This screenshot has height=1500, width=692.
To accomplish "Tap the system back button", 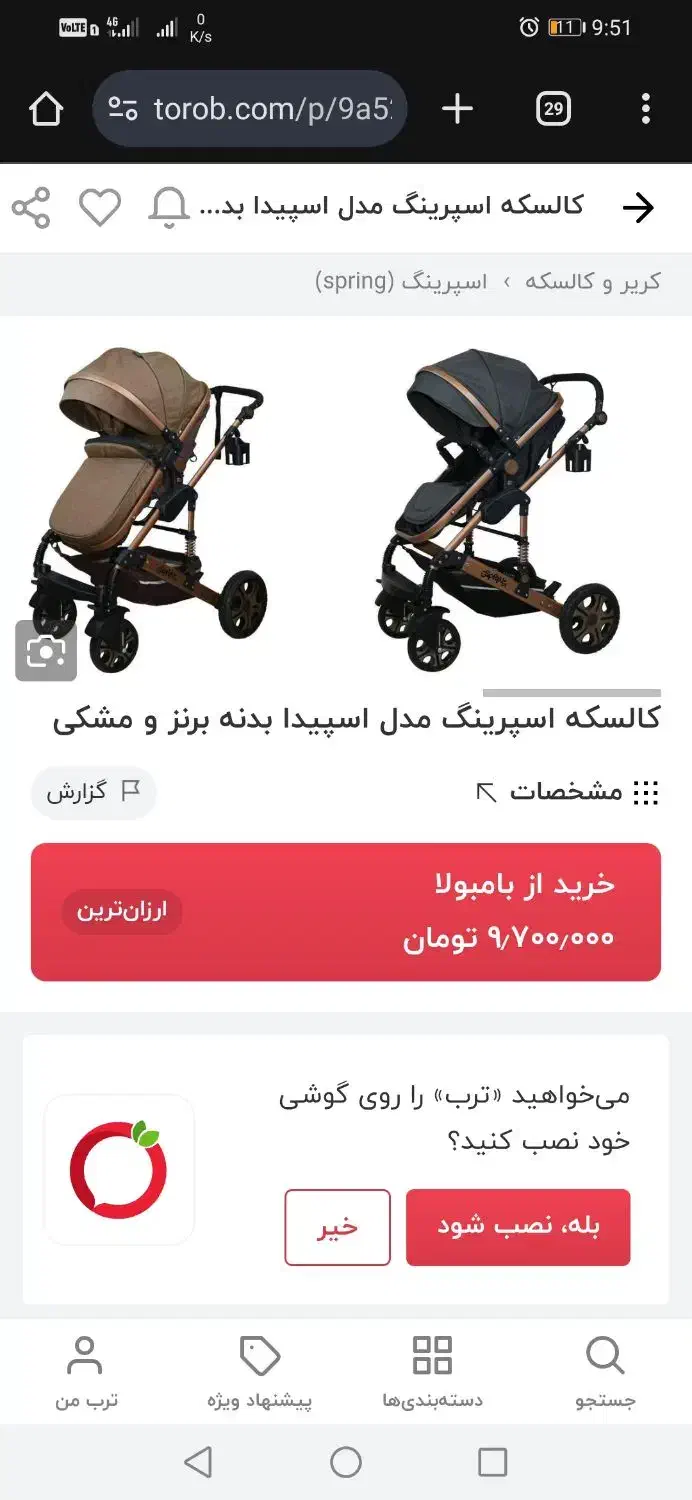I will click(x=199, y=1463).
